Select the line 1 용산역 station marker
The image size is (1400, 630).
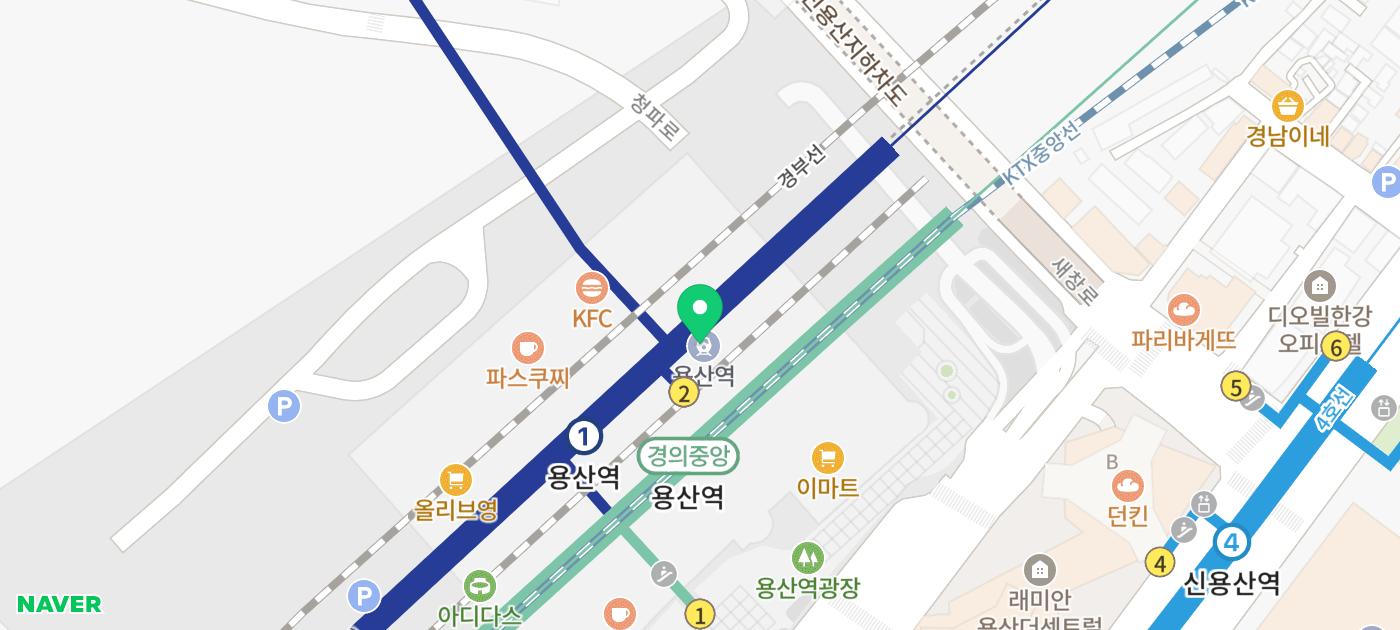tap(584, 437)
